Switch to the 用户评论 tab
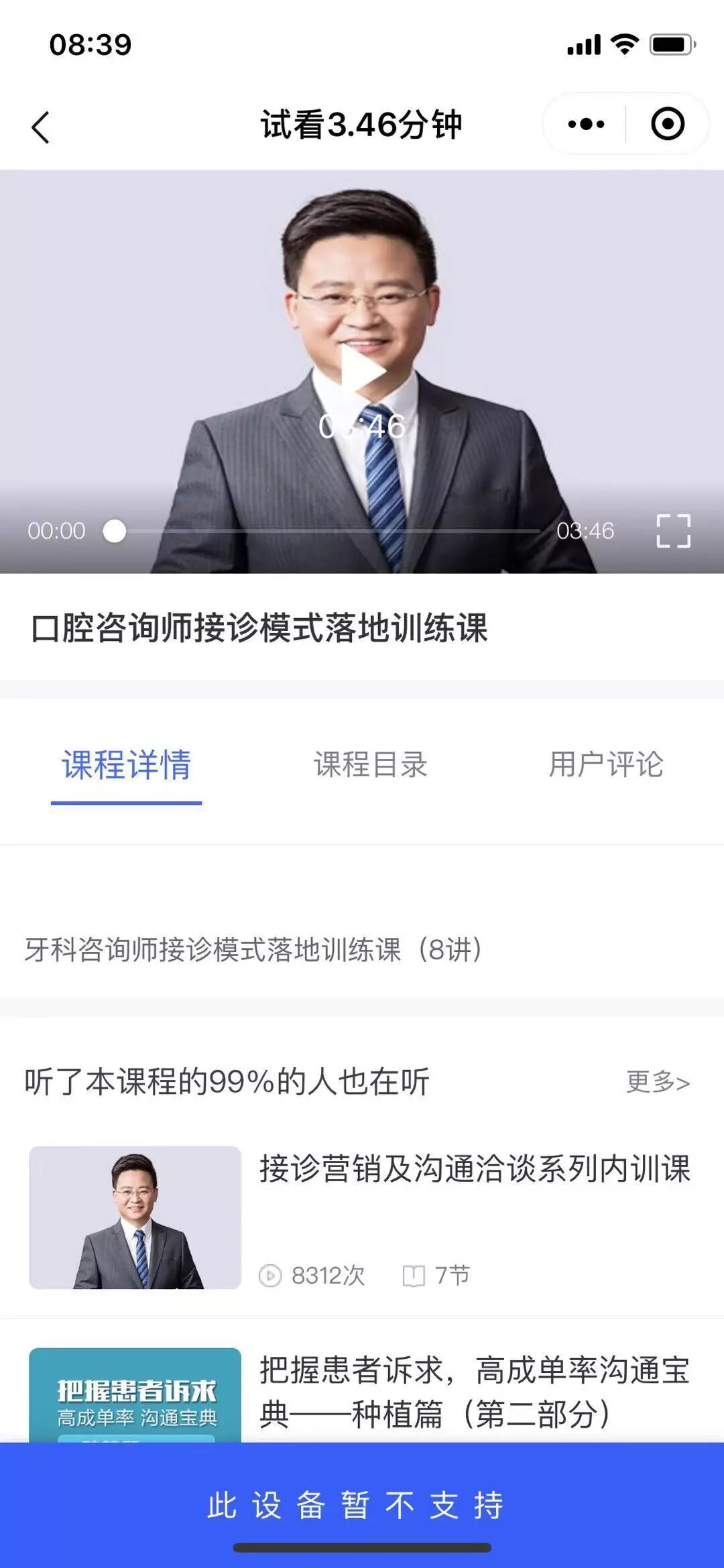Screen dimensions: 724x1568 [605, 765]
